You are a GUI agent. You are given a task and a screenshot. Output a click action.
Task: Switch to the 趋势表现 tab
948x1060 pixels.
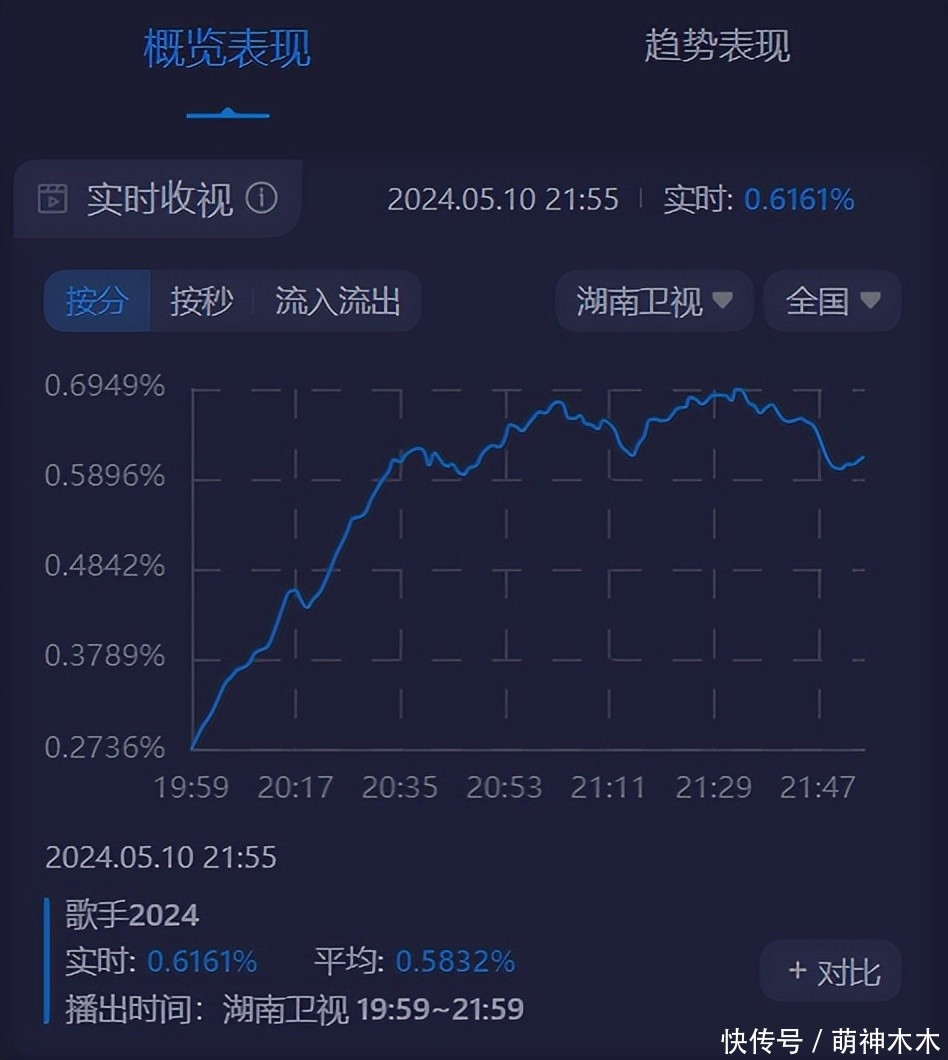pyautogui.click(x=716, y=47)
